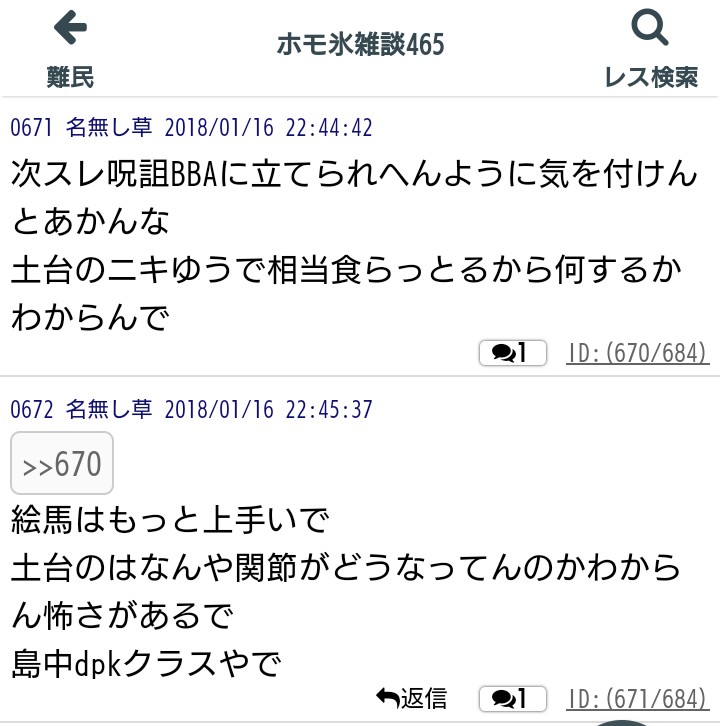Tap 返信 to reply to post 0672
Viewport: 720px width, 726px height.
tap(411, 698)
